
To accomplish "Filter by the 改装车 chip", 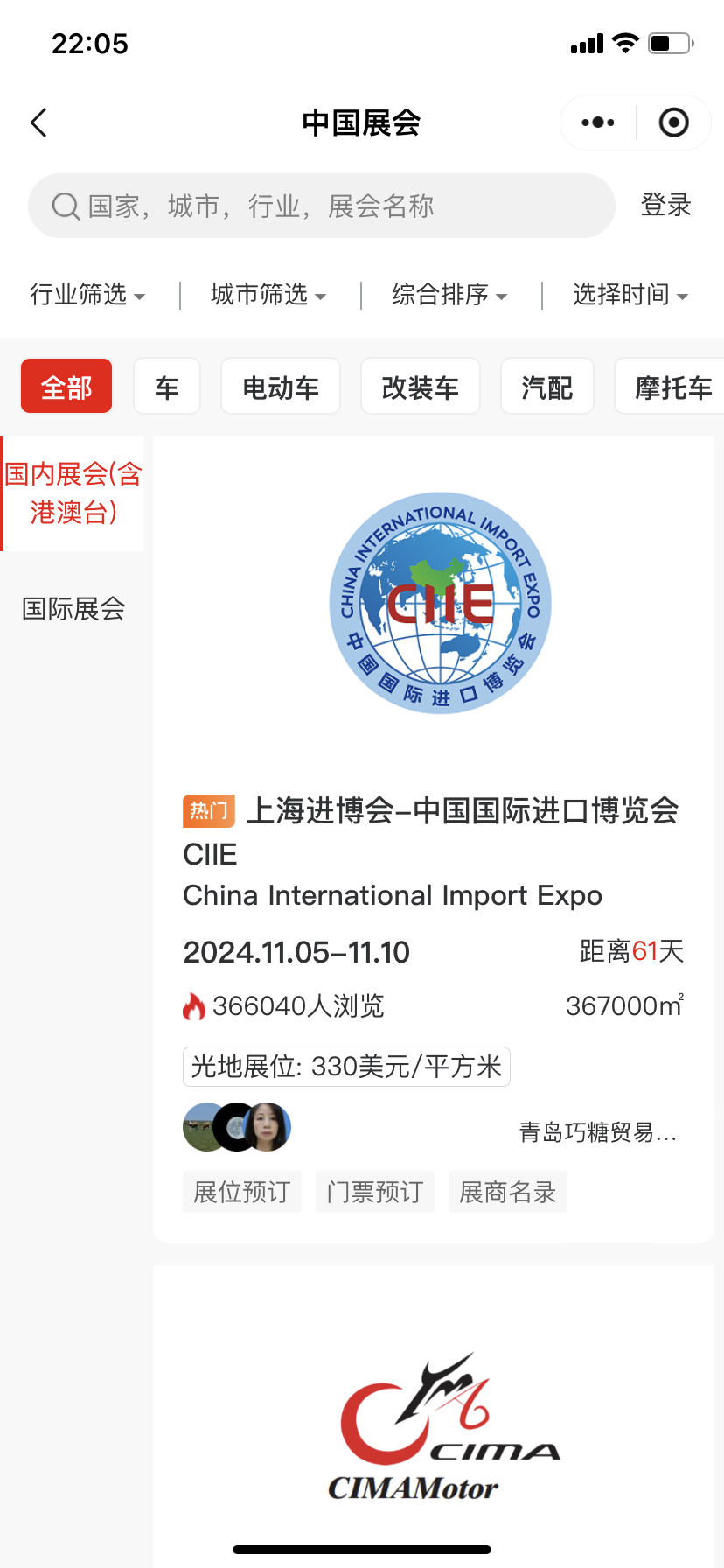I will (420, 387).
